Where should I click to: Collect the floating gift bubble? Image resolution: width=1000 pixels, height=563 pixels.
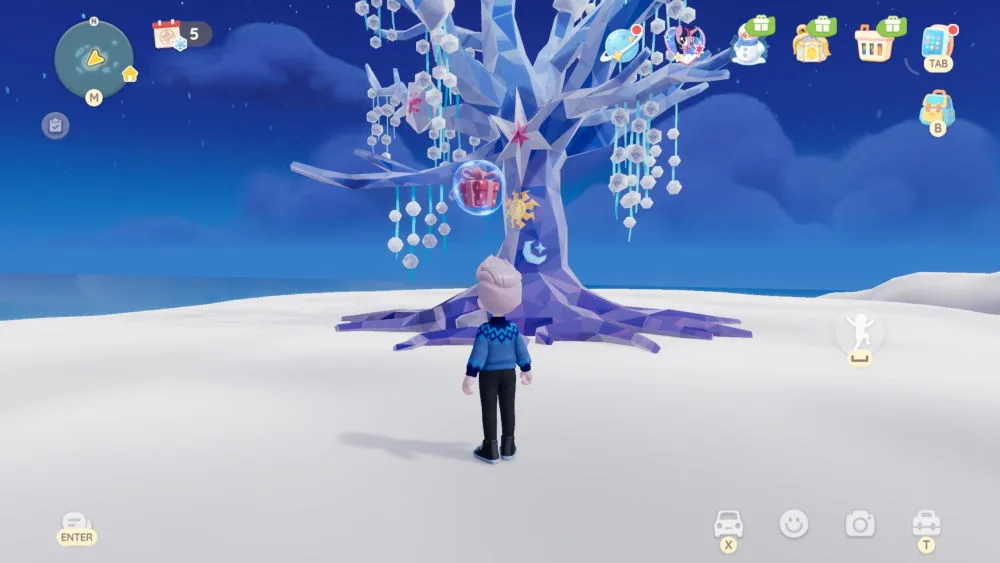tap(477, 186)
